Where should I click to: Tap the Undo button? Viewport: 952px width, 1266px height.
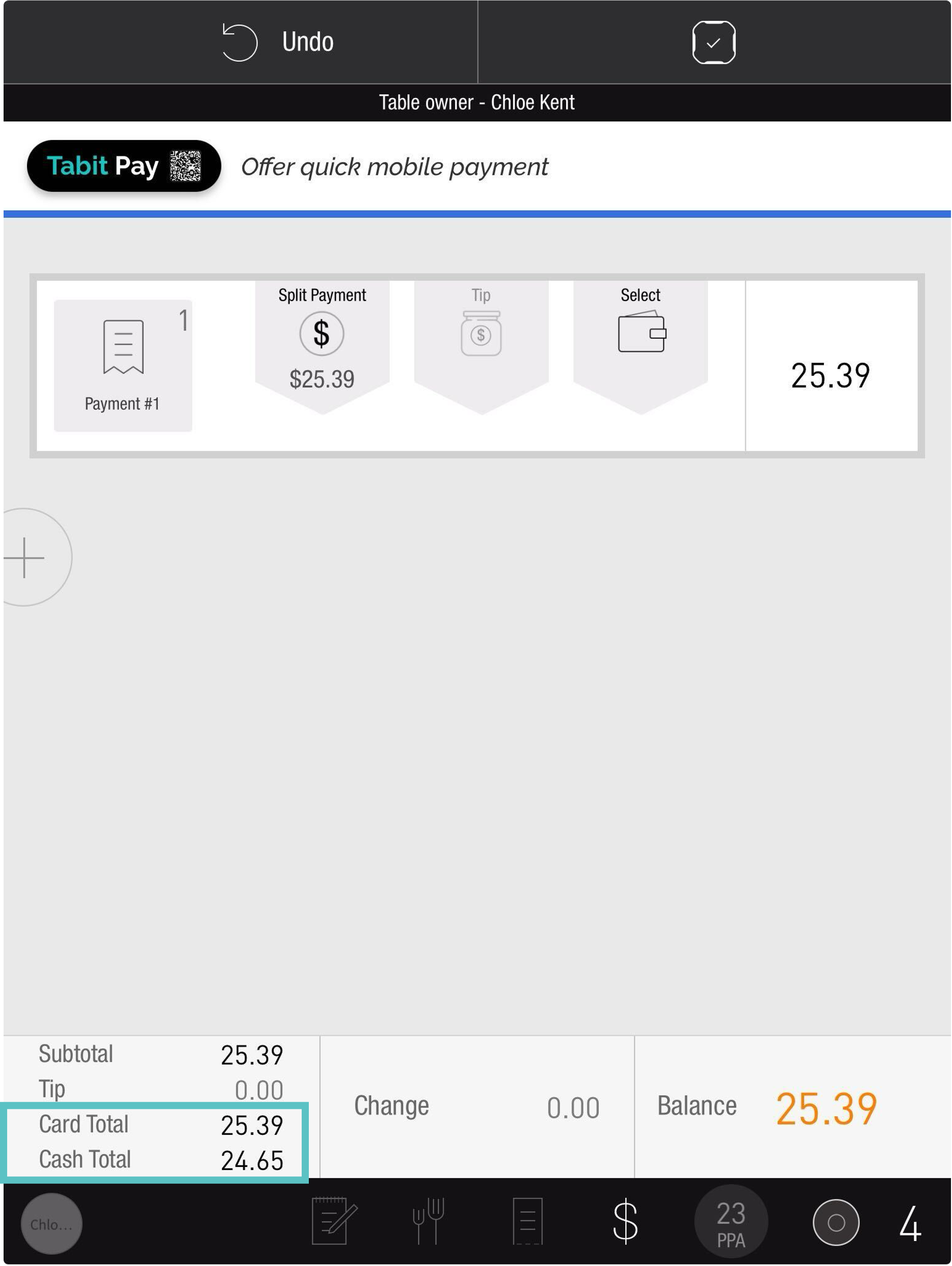pos(279,42)
